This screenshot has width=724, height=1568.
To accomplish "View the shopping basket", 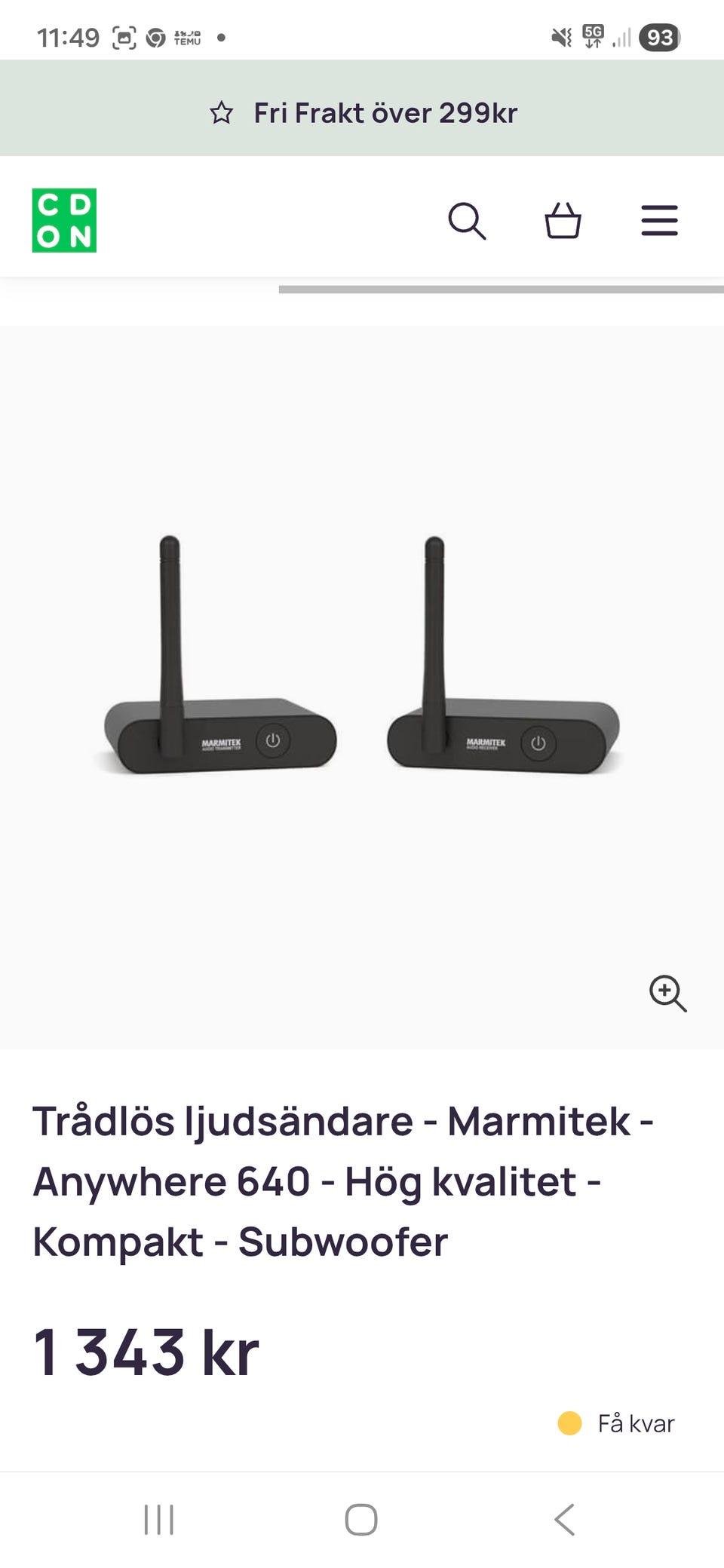I will click(563, 221).
